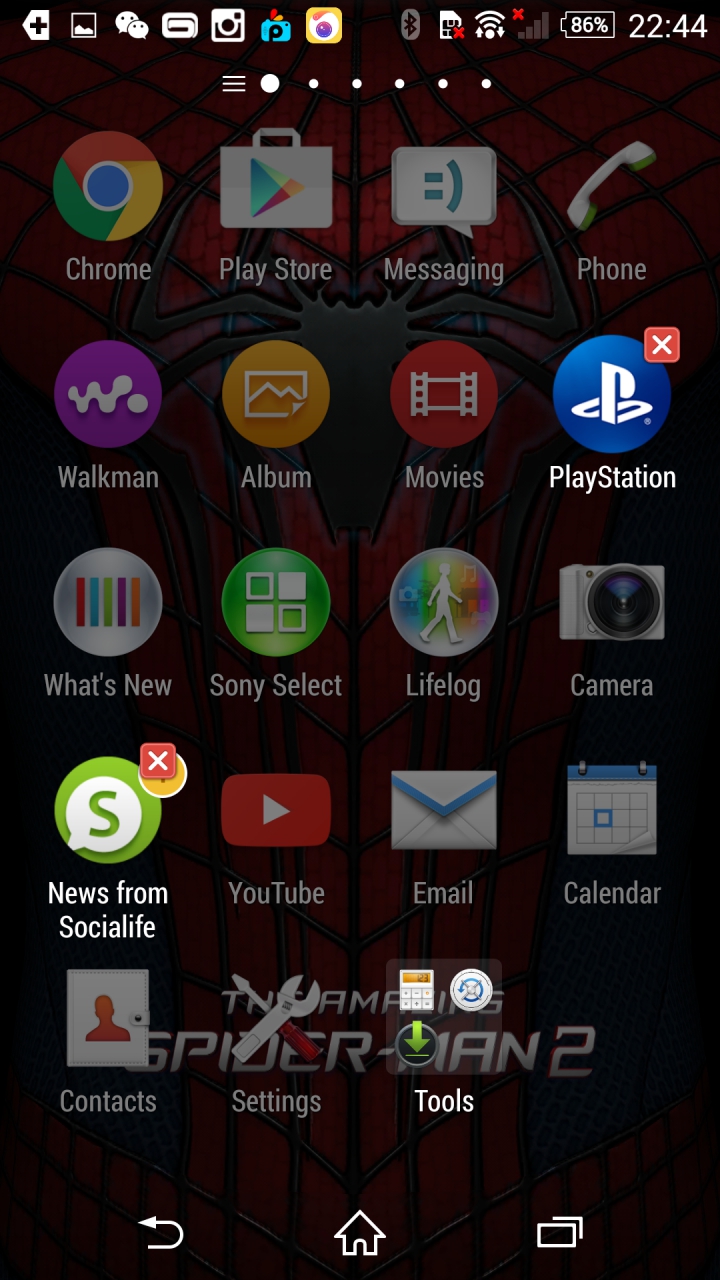Launch Sony Select
Screen dimensions: 720x1280
[276, 603]
